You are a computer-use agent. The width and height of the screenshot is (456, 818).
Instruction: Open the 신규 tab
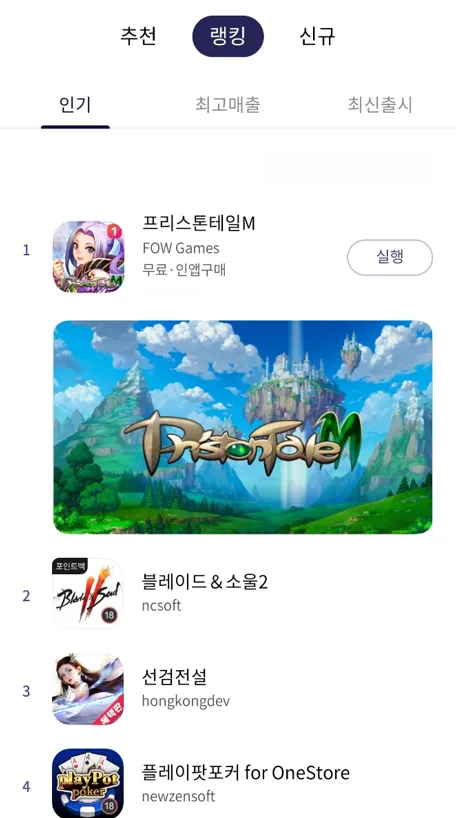317,36
